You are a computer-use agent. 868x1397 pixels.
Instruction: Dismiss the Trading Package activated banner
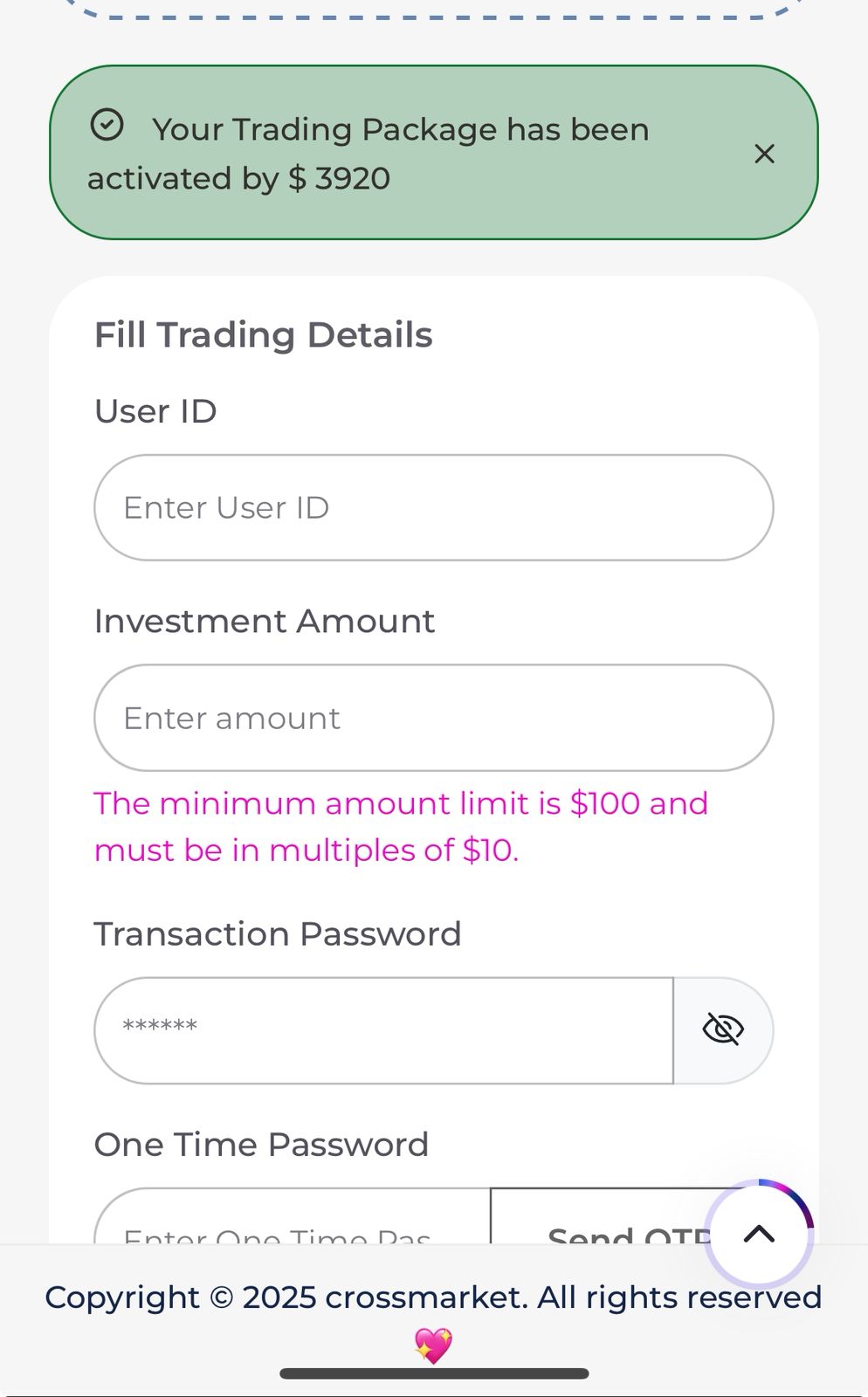pos(764,154)
